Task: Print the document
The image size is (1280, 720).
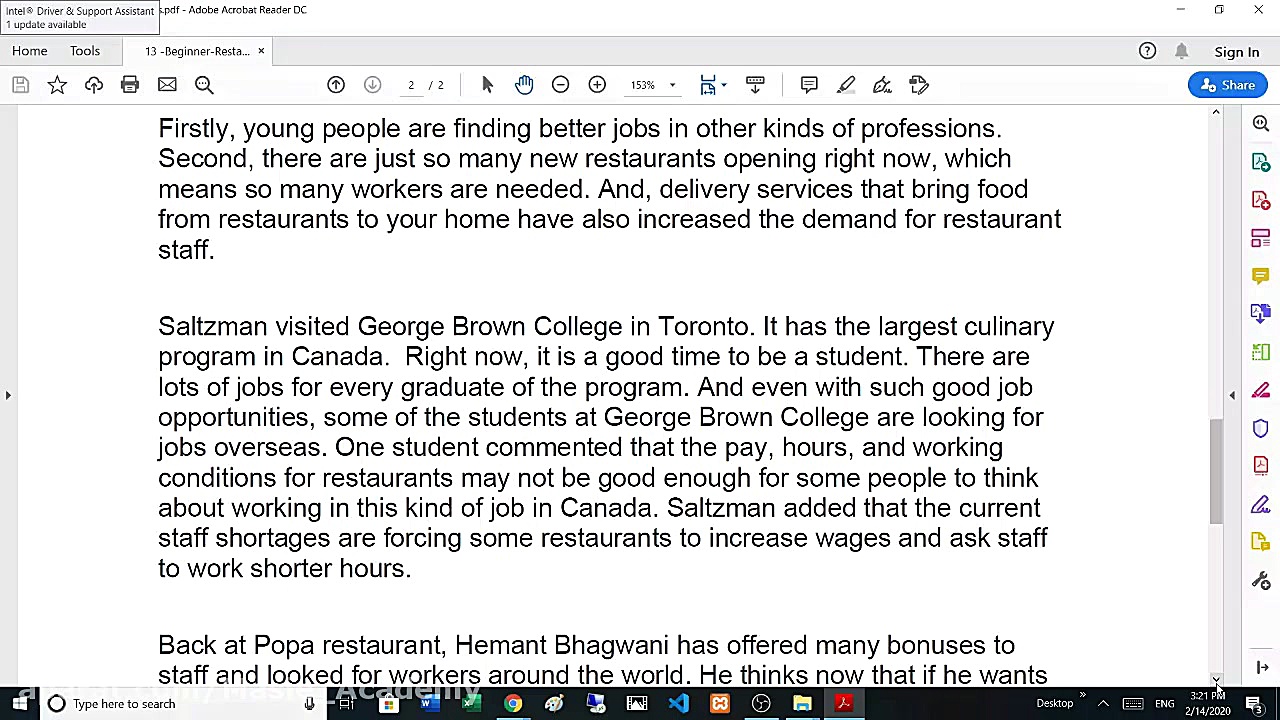Action: (x=130, y=85)
